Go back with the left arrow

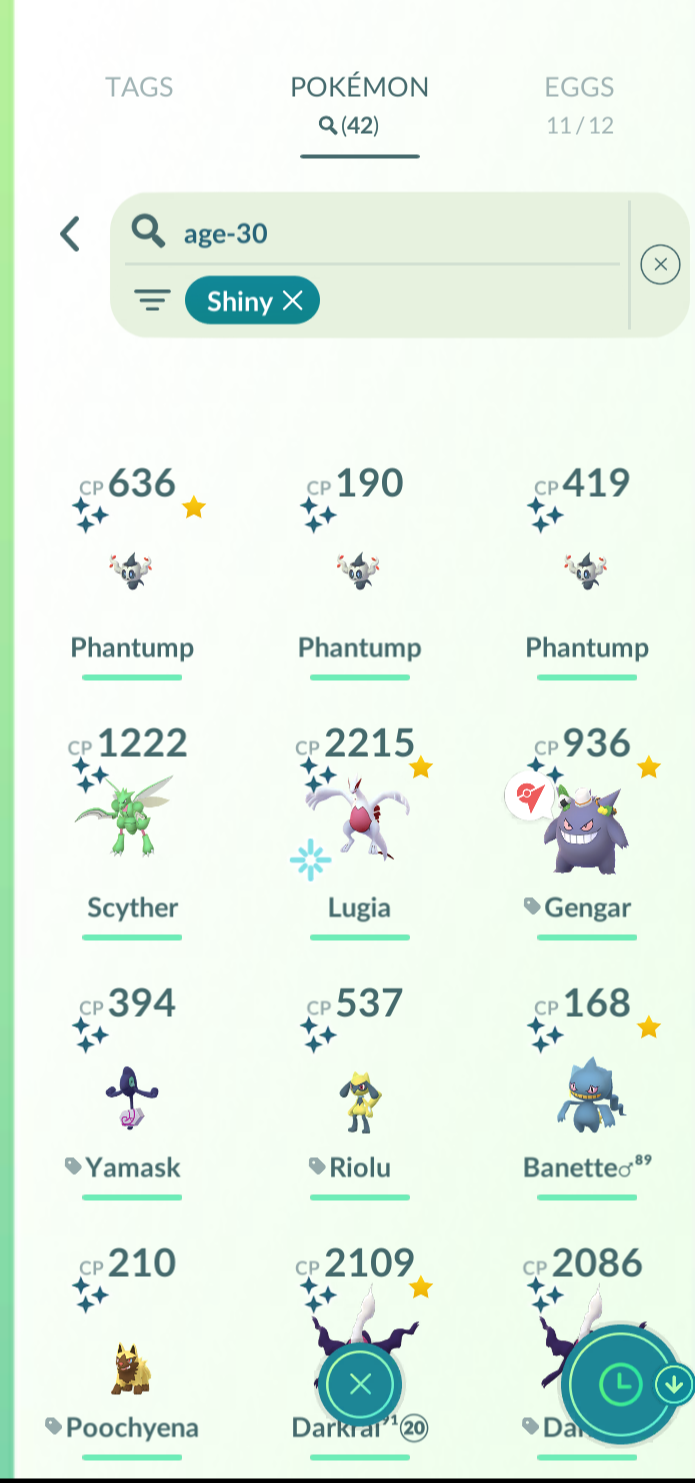coord(70,234)
